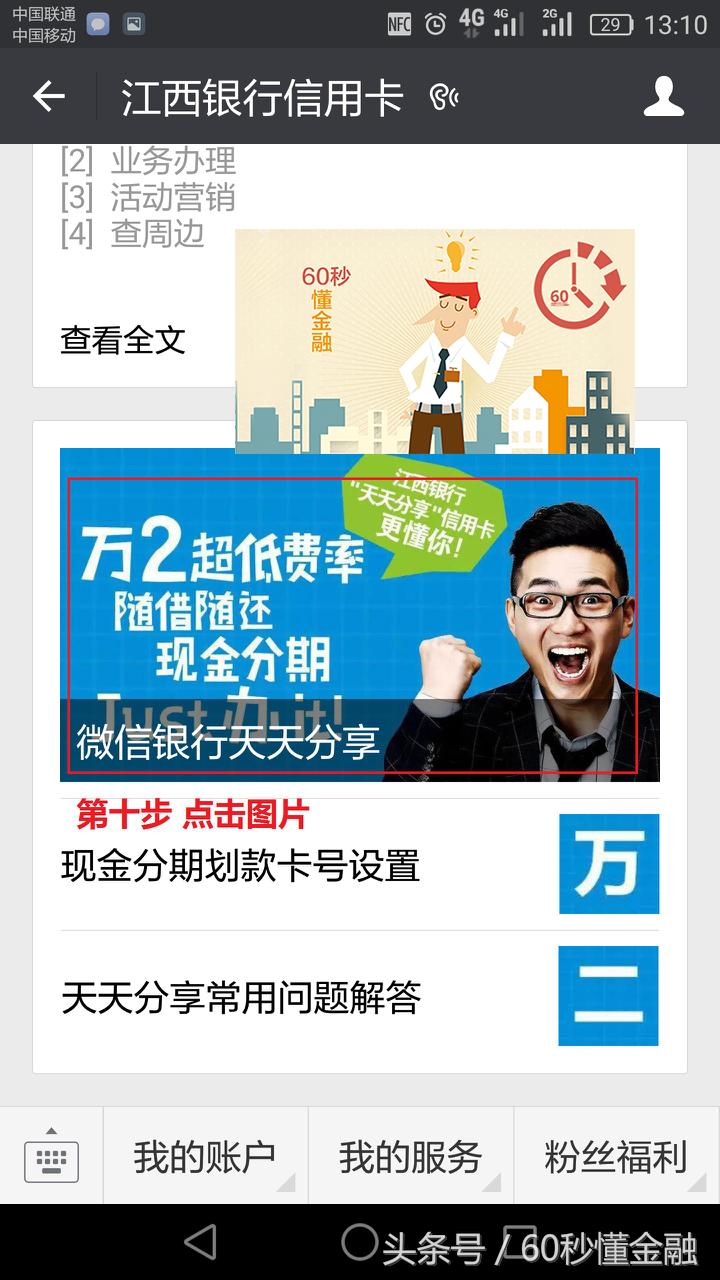Open the 粉丝福利 bottom menu
720x1280 pixels.
tap(617, 1156)
